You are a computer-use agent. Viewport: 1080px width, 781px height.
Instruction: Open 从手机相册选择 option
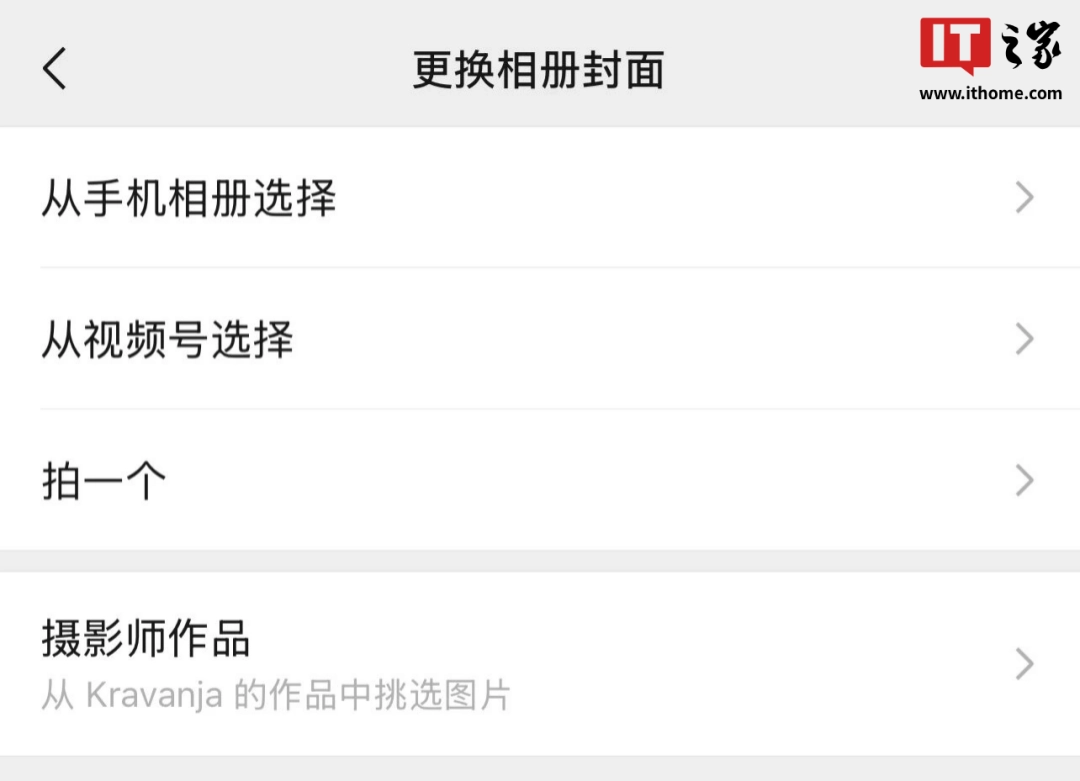click(540, 198)
